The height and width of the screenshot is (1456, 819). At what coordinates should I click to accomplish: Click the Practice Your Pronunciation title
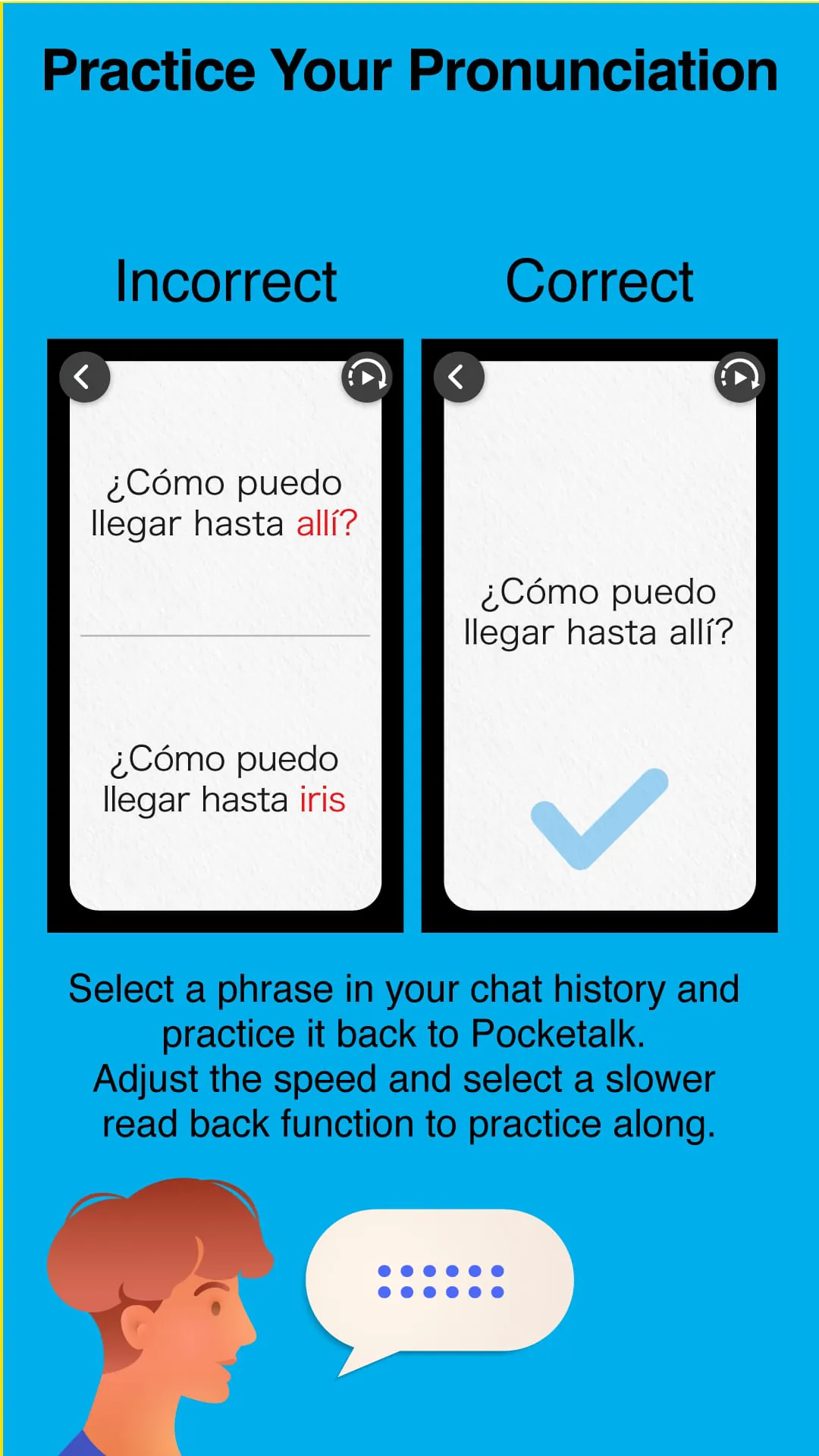pyautogui.click(x=409, y=71)
